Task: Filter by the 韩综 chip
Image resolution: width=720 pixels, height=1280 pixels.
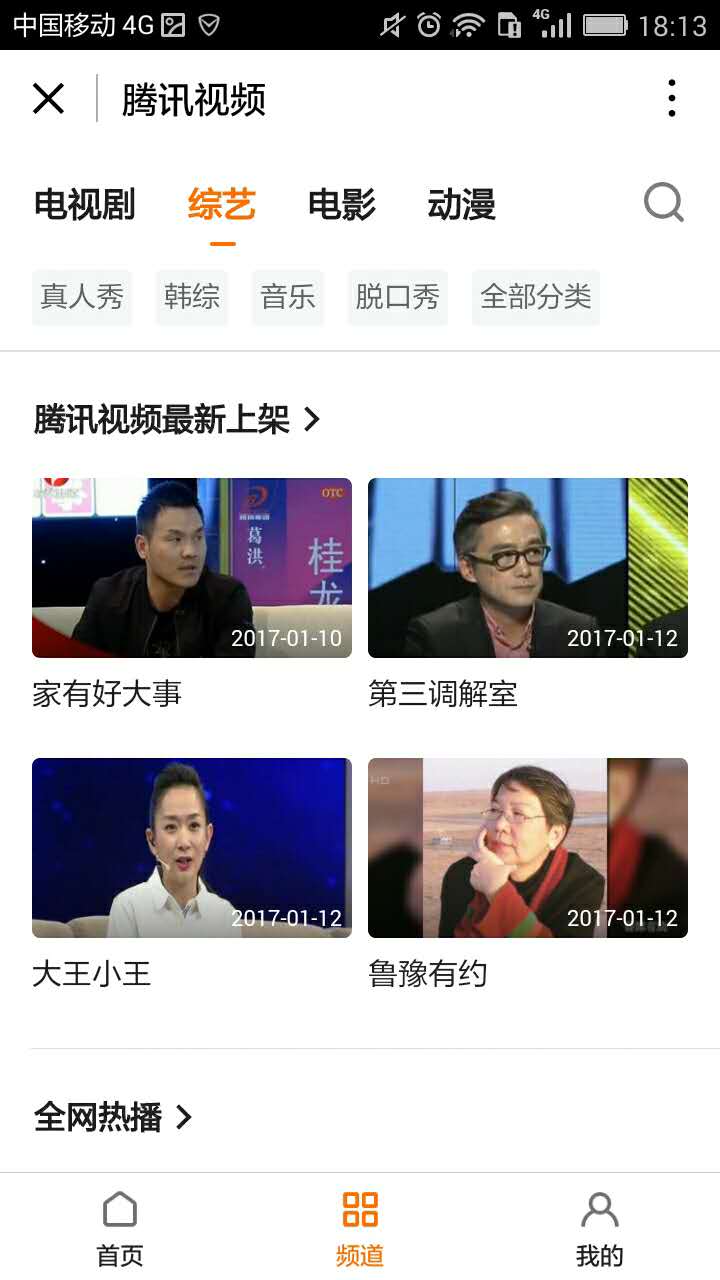Action: pos(192,297)
